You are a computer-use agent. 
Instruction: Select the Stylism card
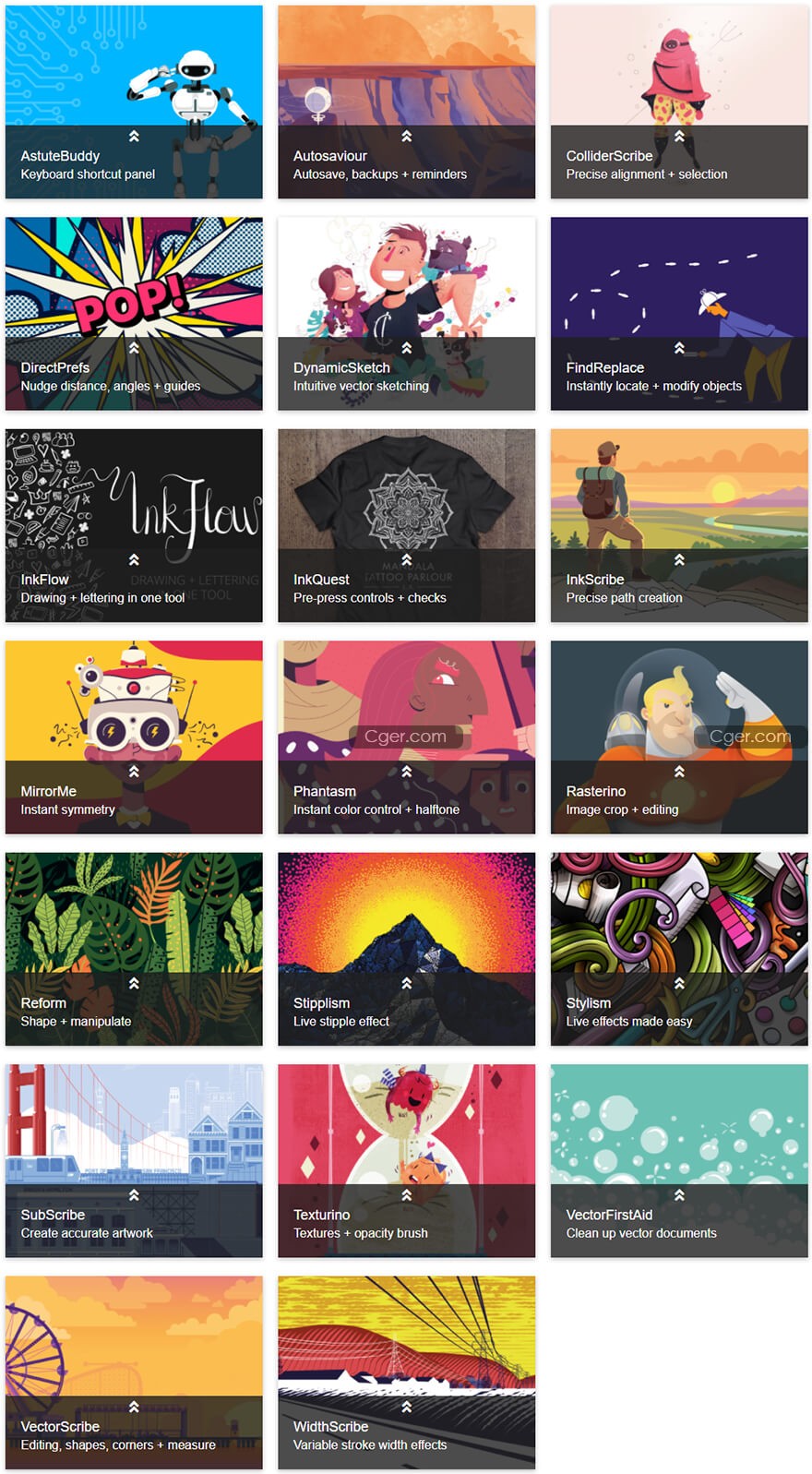point(678,949)
